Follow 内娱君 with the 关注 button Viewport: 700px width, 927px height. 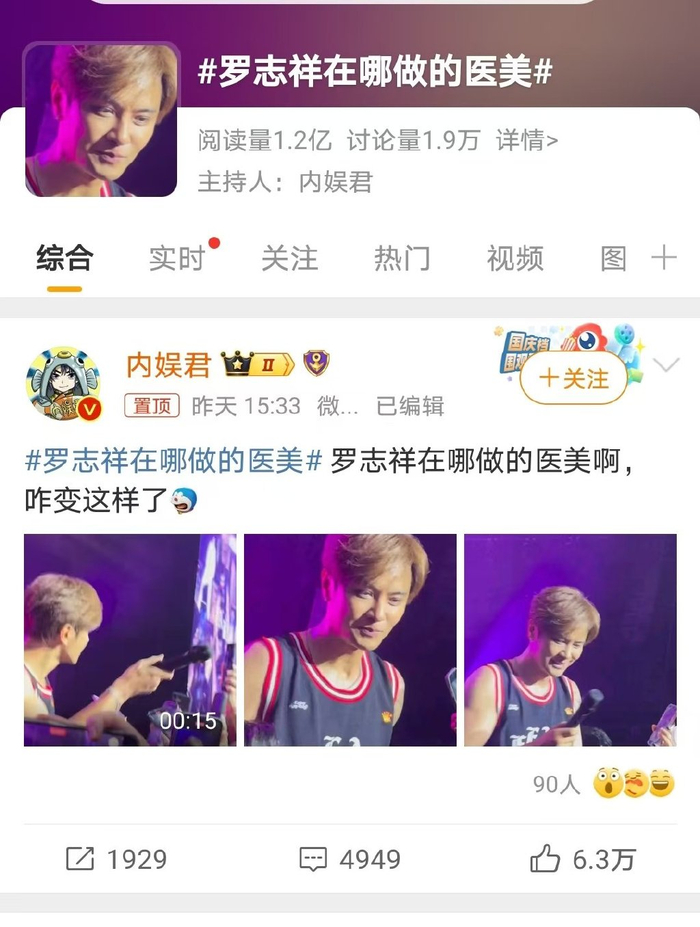pyautogui.click(x=573, y=378)
